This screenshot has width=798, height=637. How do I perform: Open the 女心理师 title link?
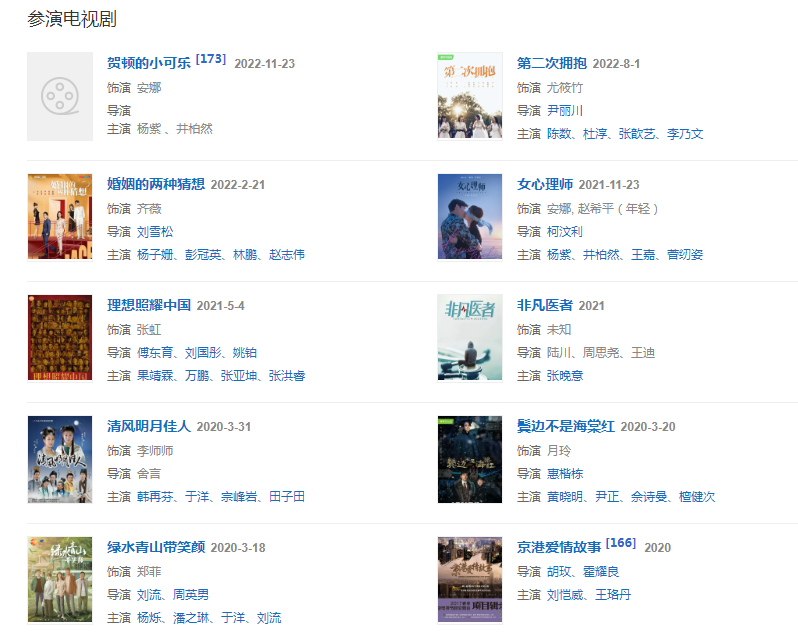(x=544, y=184)
